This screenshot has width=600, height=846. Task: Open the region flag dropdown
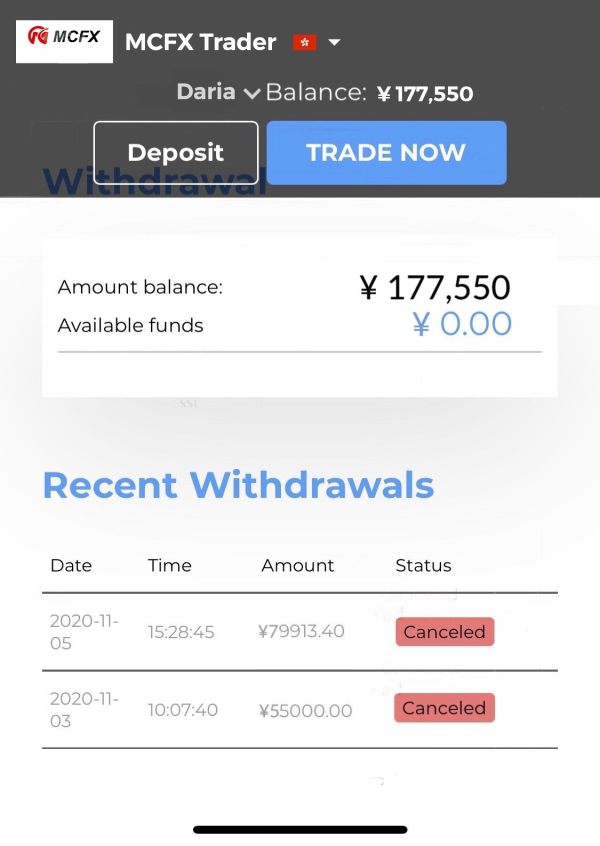point(317,42)
